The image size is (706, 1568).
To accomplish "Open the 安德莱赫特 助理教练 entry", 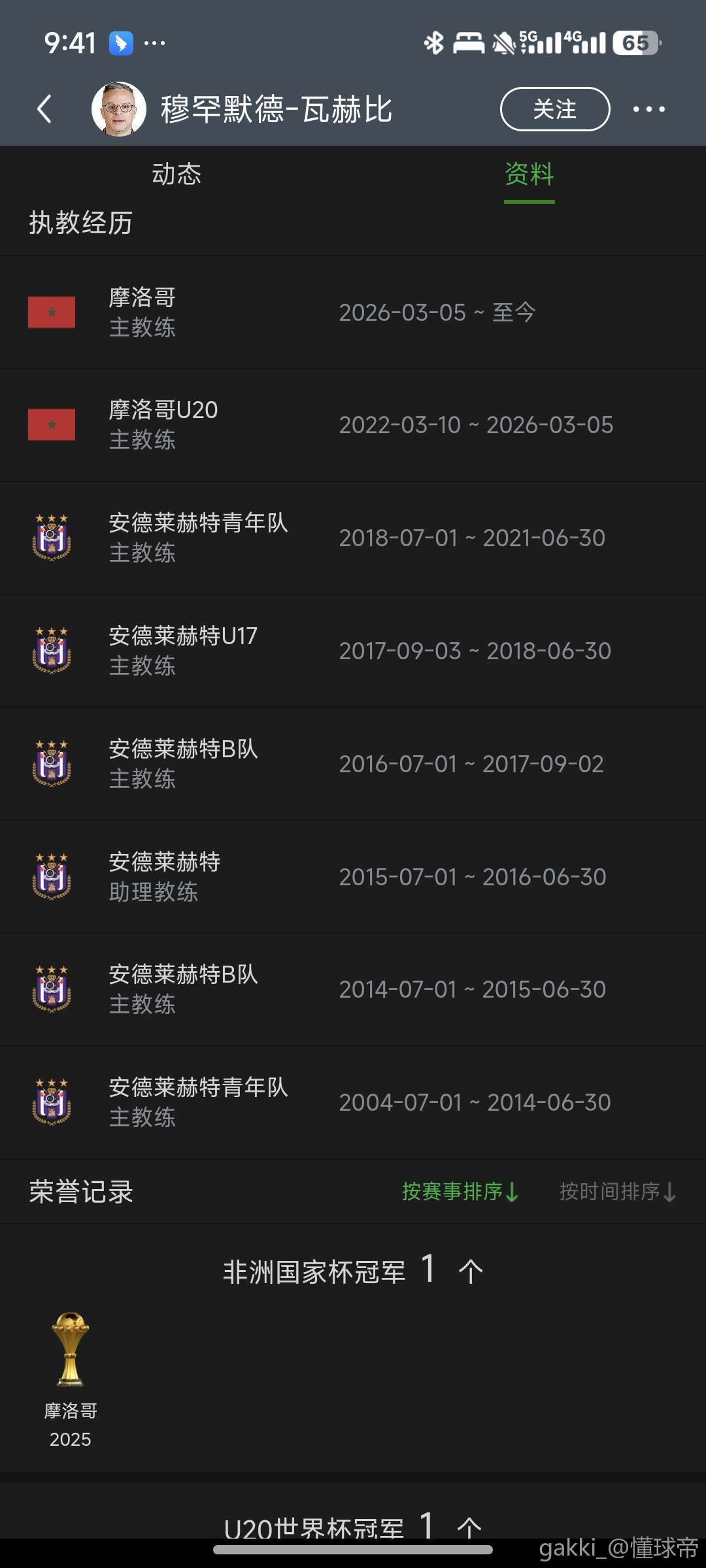I will click(x=353, y=877).
